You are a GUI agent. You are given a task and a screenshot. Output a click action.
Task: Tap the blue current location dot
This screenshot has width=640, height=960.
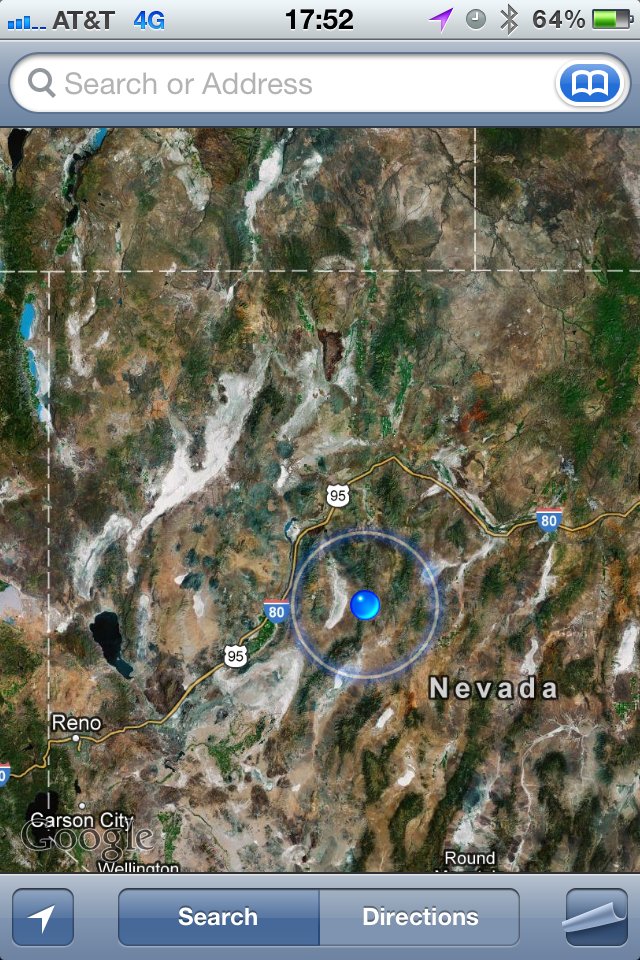pyautogui.click(x=365, y=604)
